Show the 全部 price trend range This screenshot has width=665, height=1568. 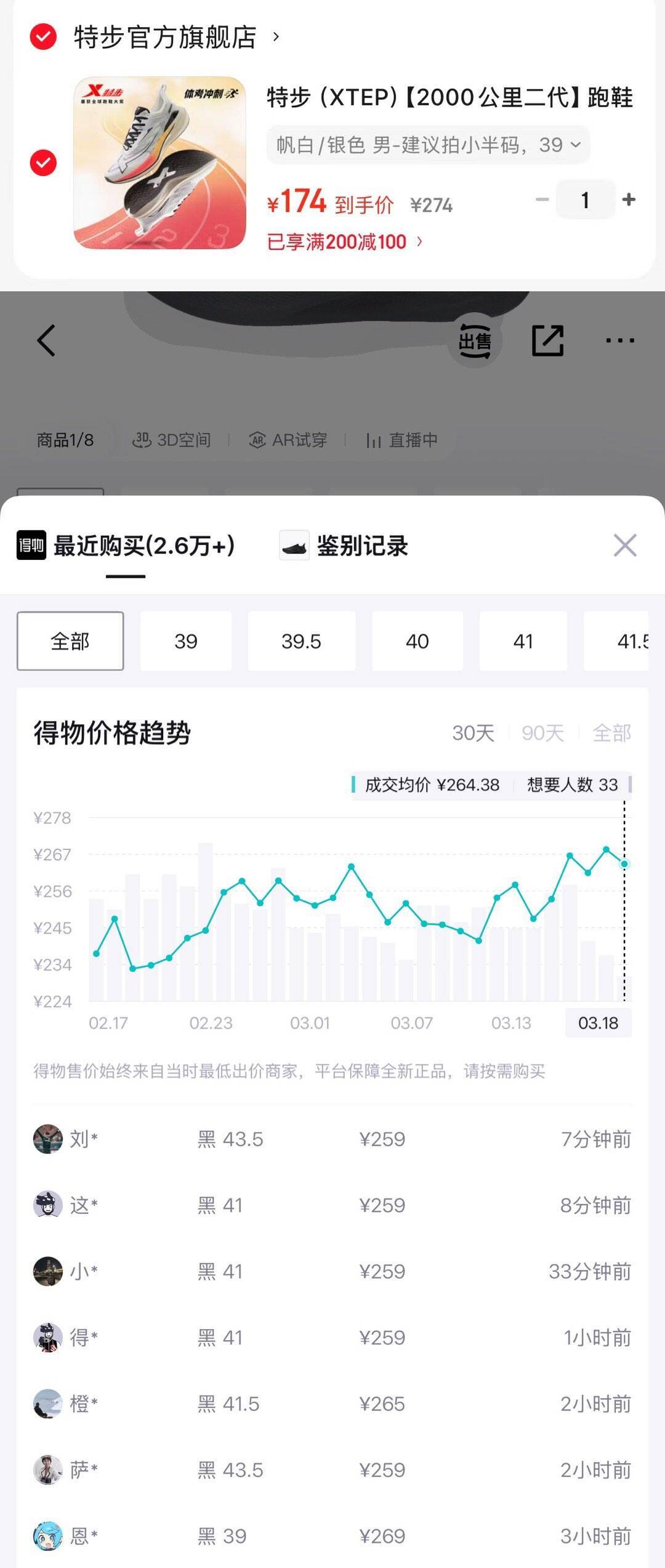pos(611,733)
